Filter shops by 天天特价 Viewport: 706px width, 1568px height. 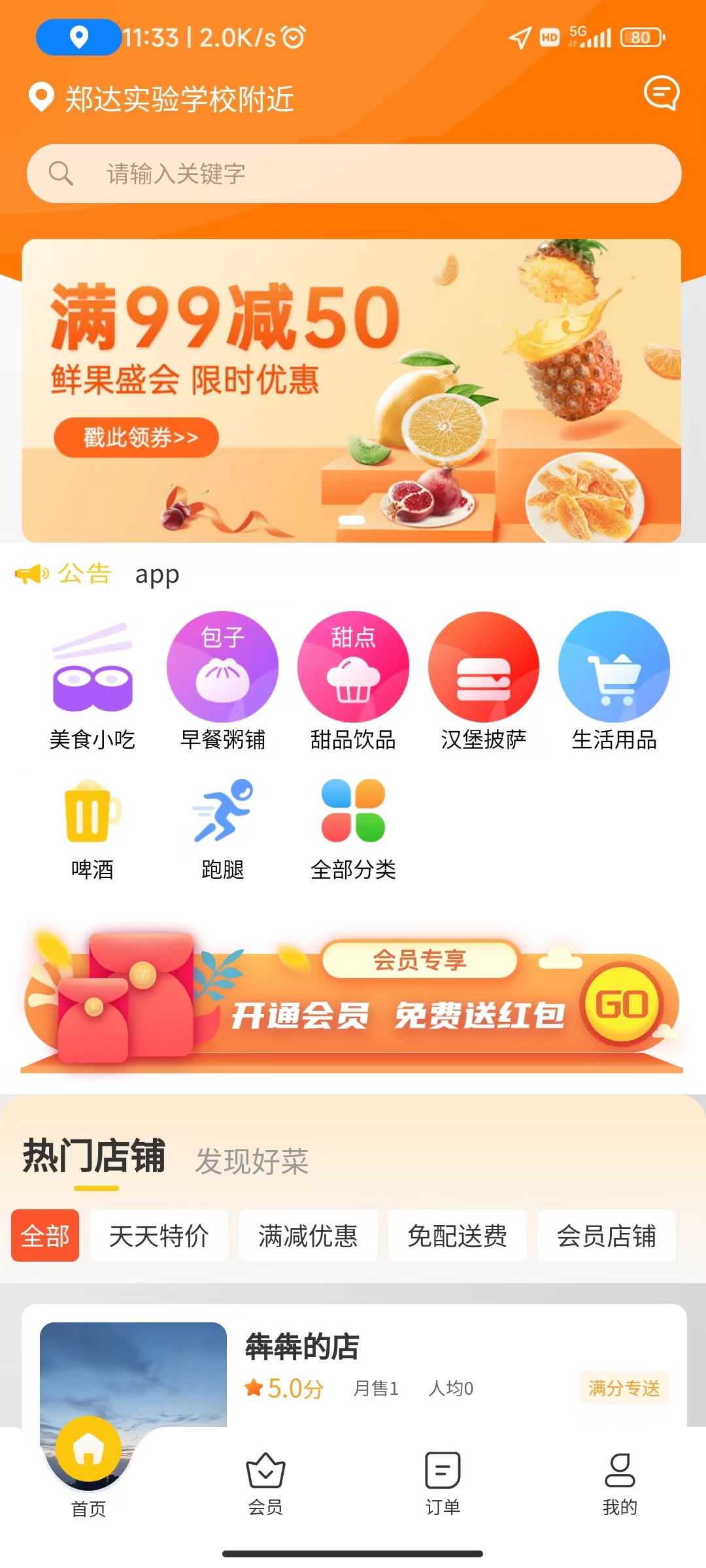(x=159, y=1235)
